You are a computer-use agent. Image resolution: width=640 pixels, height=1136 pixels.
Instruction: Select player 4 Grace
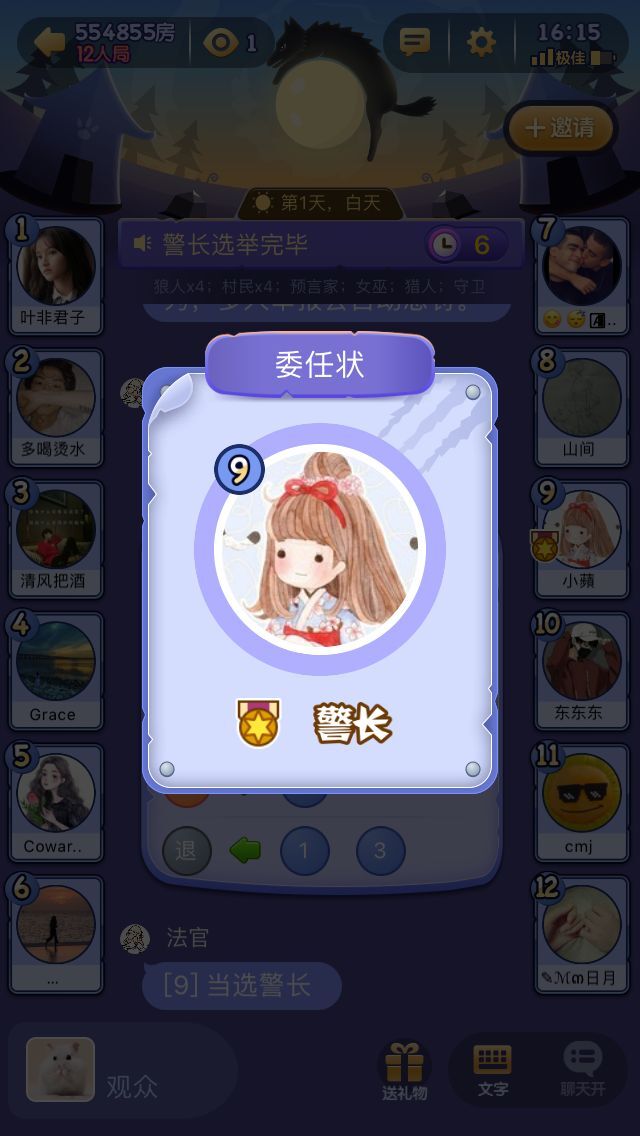coord(56,661)
